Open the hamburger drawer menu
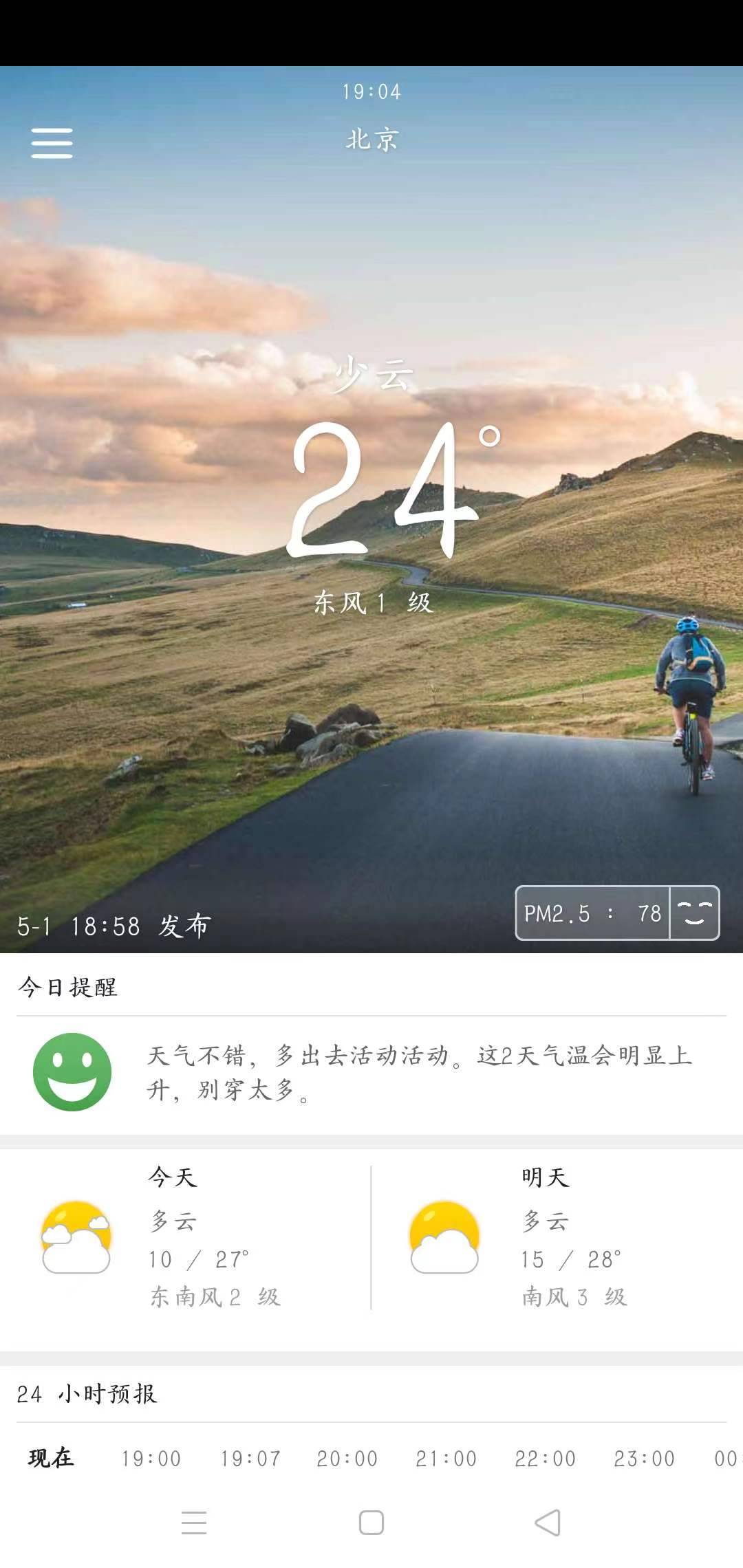Viewport: 743px width, 1568px height. pos(52,143)
